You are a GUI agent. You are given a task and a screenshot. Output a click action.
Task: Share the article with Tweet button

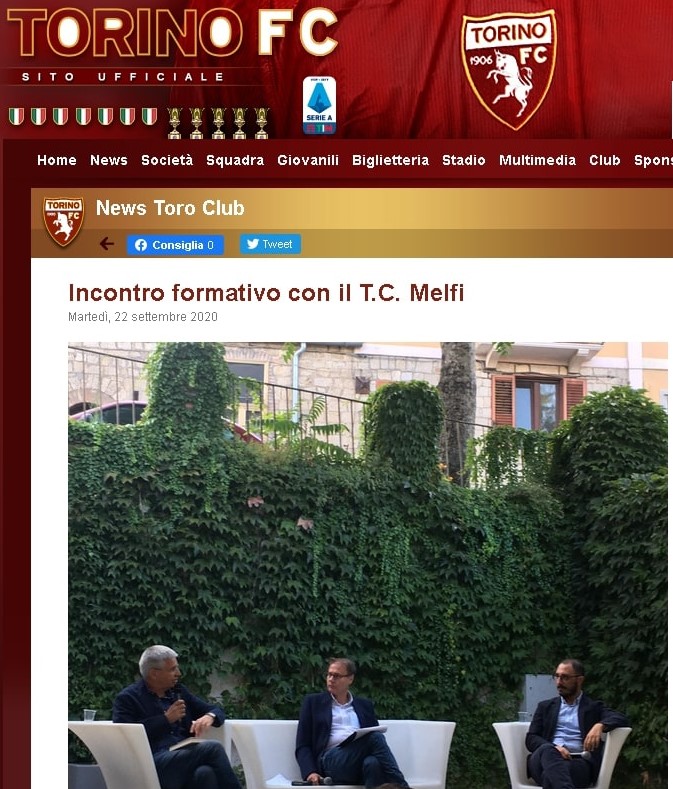tap(270, 244)
